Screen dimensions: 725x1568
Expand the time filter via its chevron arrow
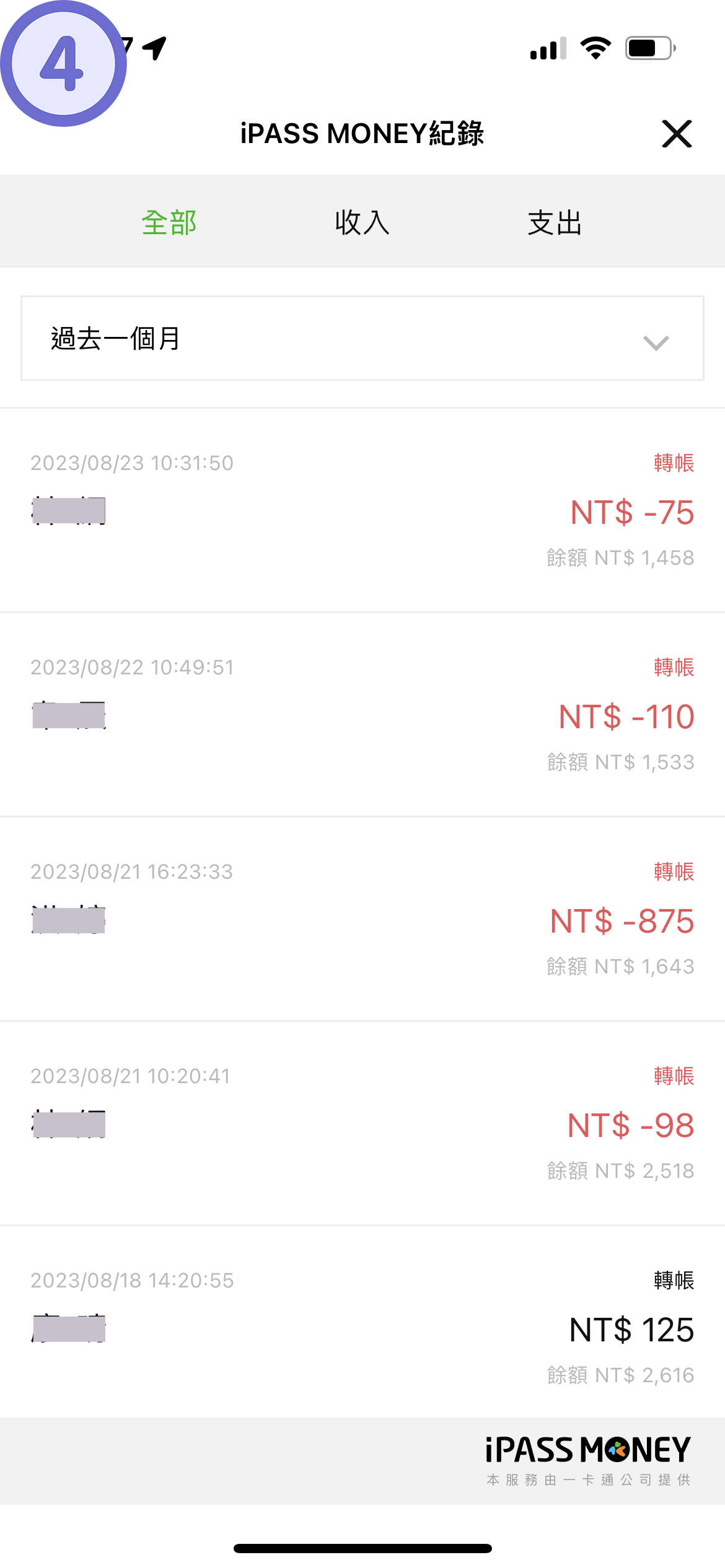pos(656,342)
